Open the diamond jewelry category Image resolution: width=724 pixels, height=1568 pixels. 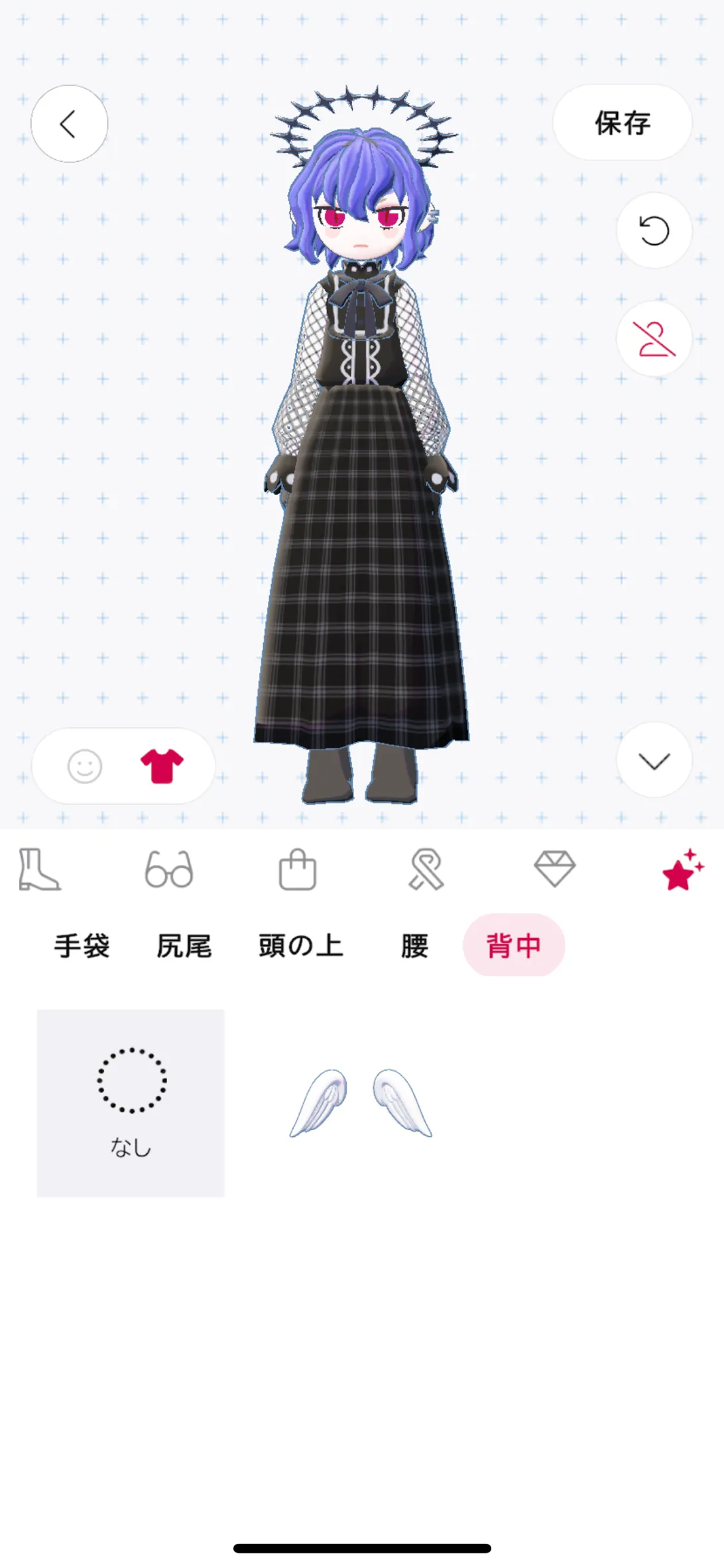(555, 870)
